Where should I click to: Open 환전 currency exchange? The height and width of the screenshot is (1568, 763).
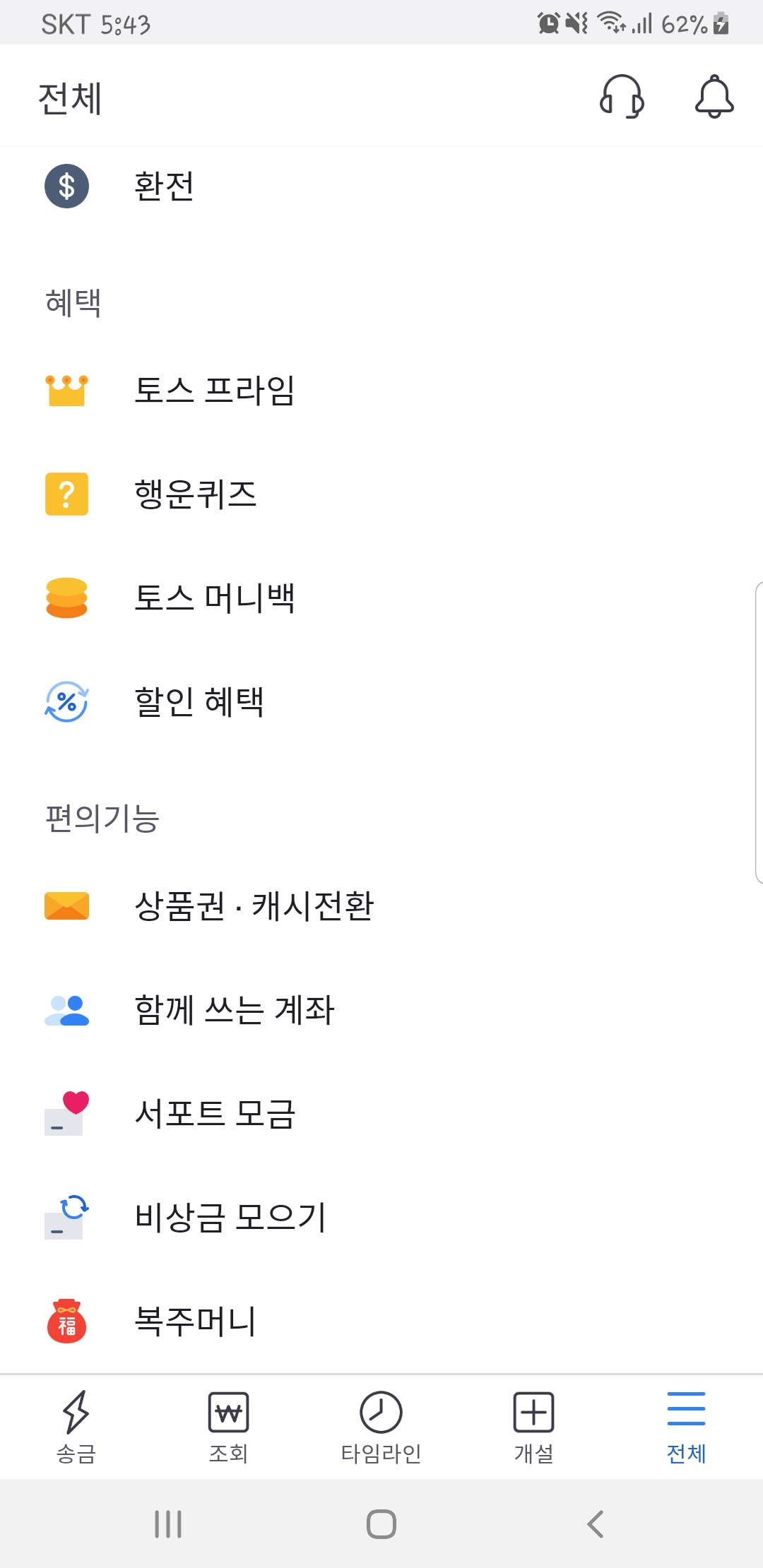[x=164, y=186]
